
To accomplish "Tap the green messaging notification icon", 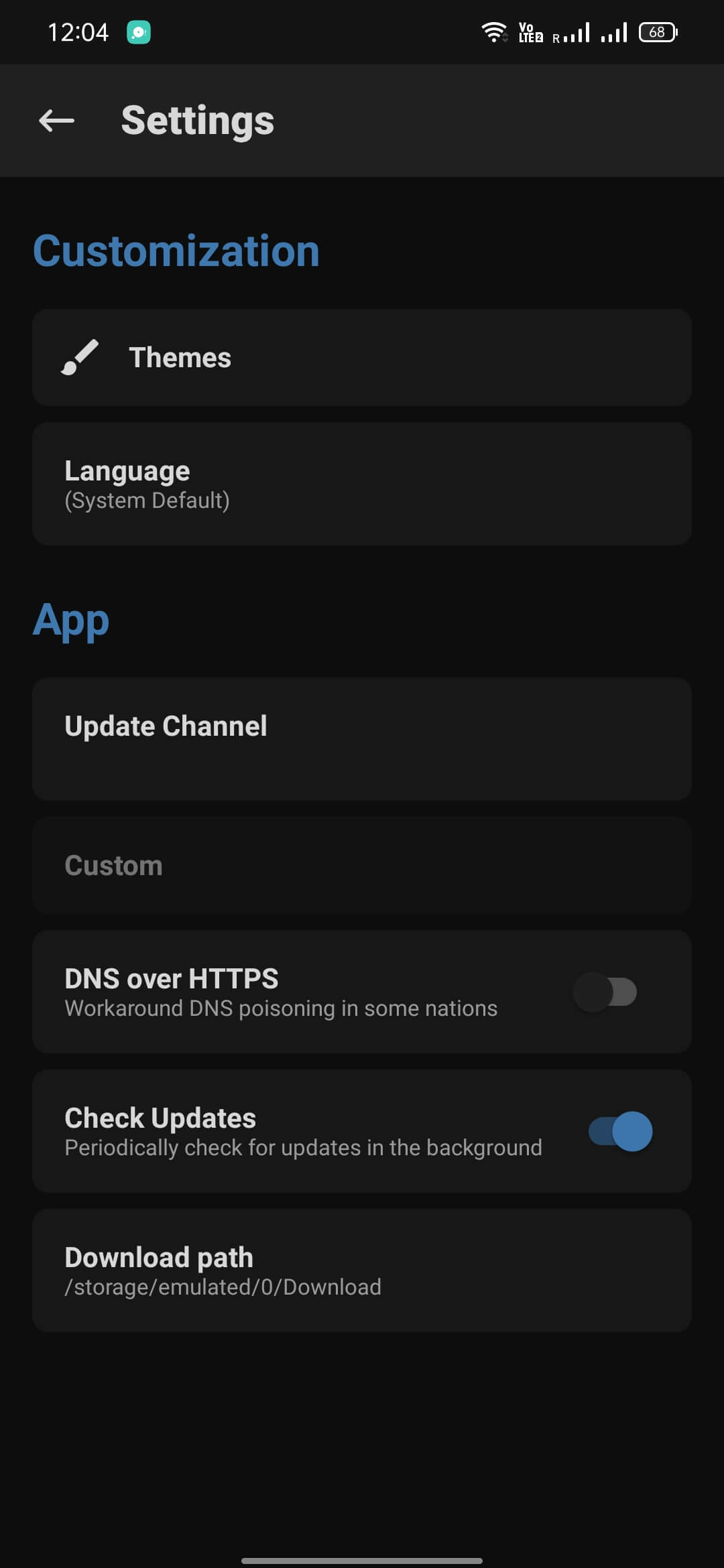I will coord(137,31).
